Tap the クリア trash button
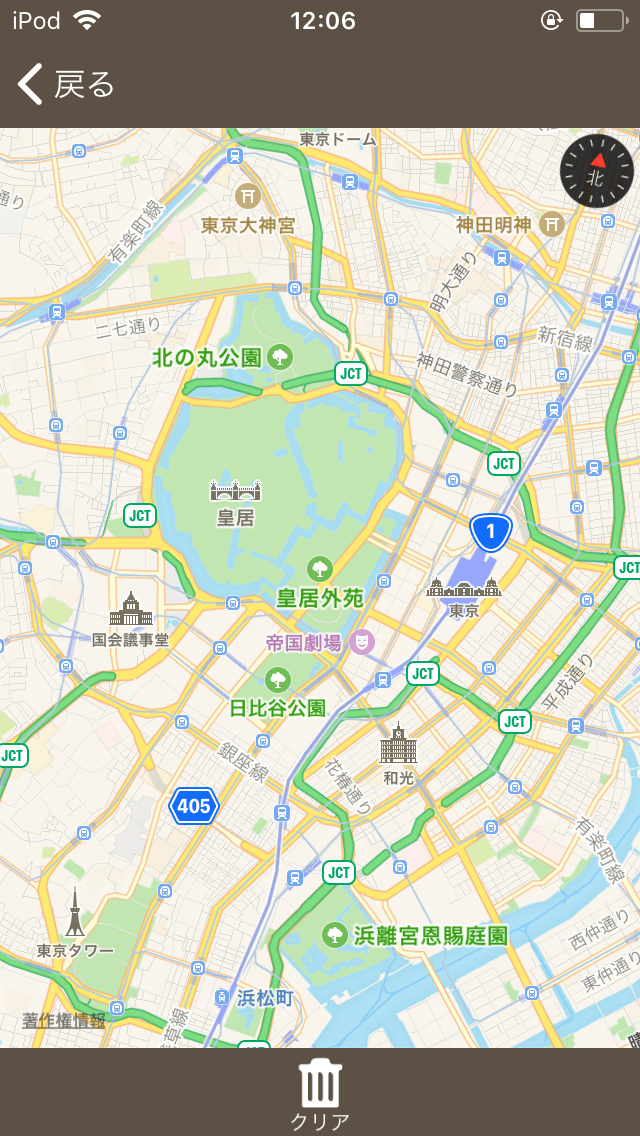640x1136 pixels. coord(320,1092)
